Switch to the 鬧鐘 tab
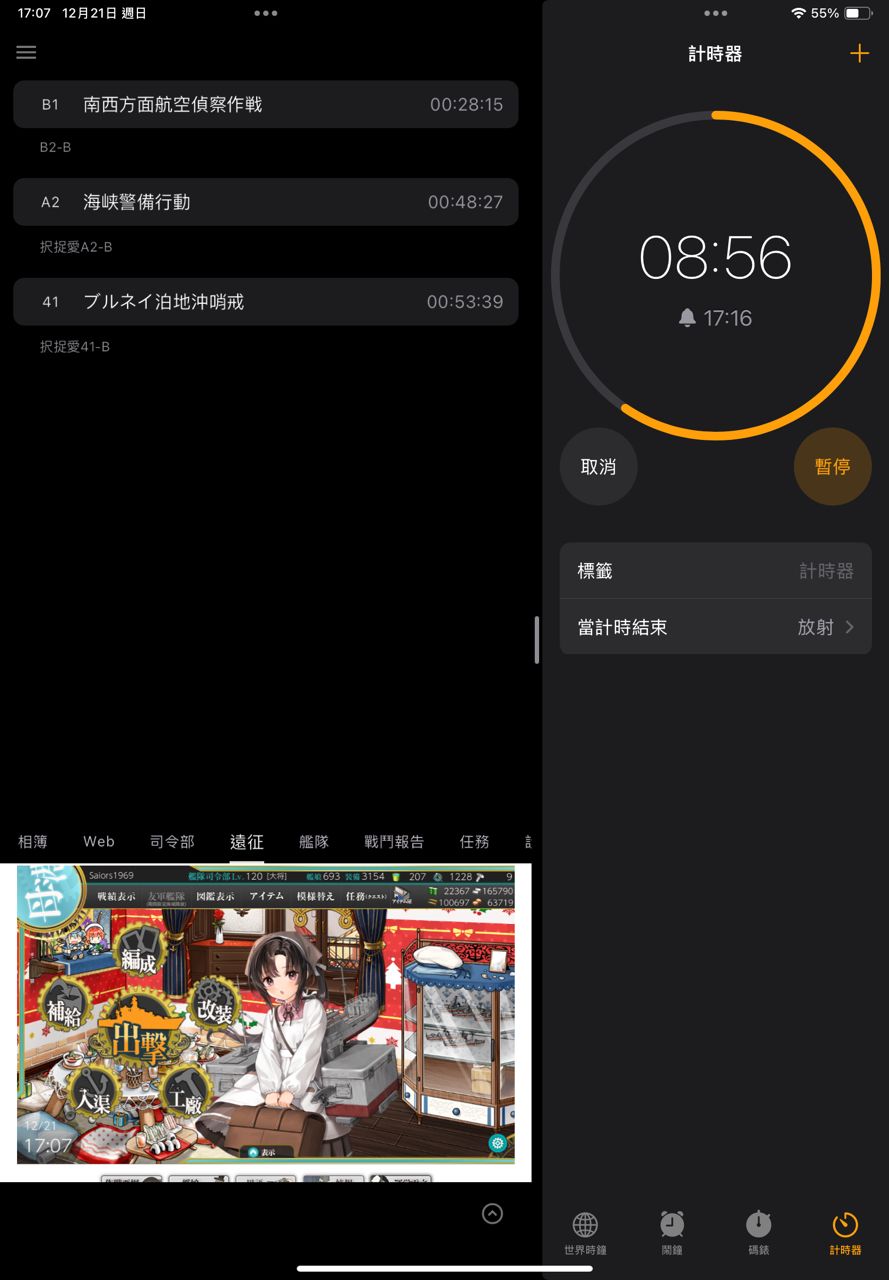The height and width of the screenshot is (1280, 889). pyautogui.click(x=672, y=1233)
